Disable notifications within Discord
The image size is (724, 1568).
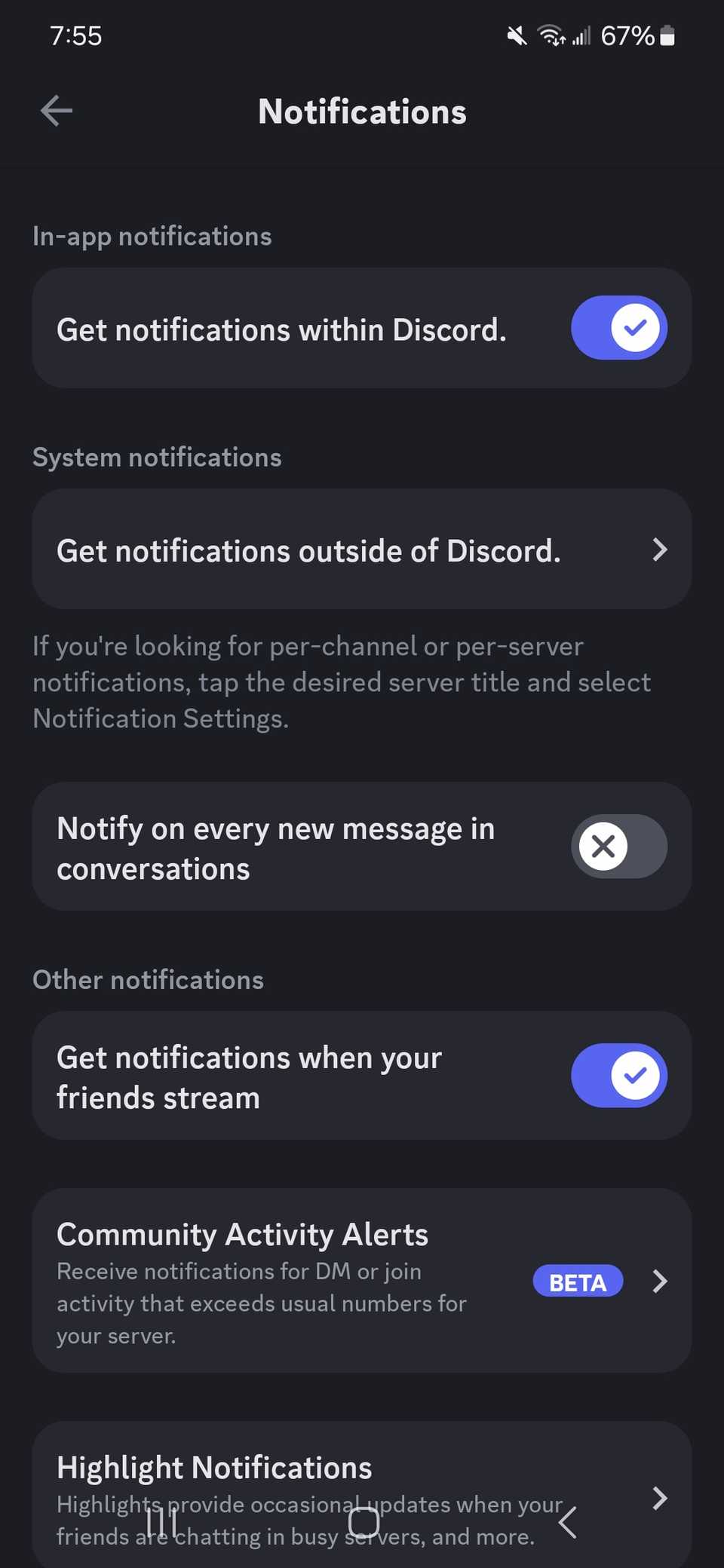(x=619, y=328)
